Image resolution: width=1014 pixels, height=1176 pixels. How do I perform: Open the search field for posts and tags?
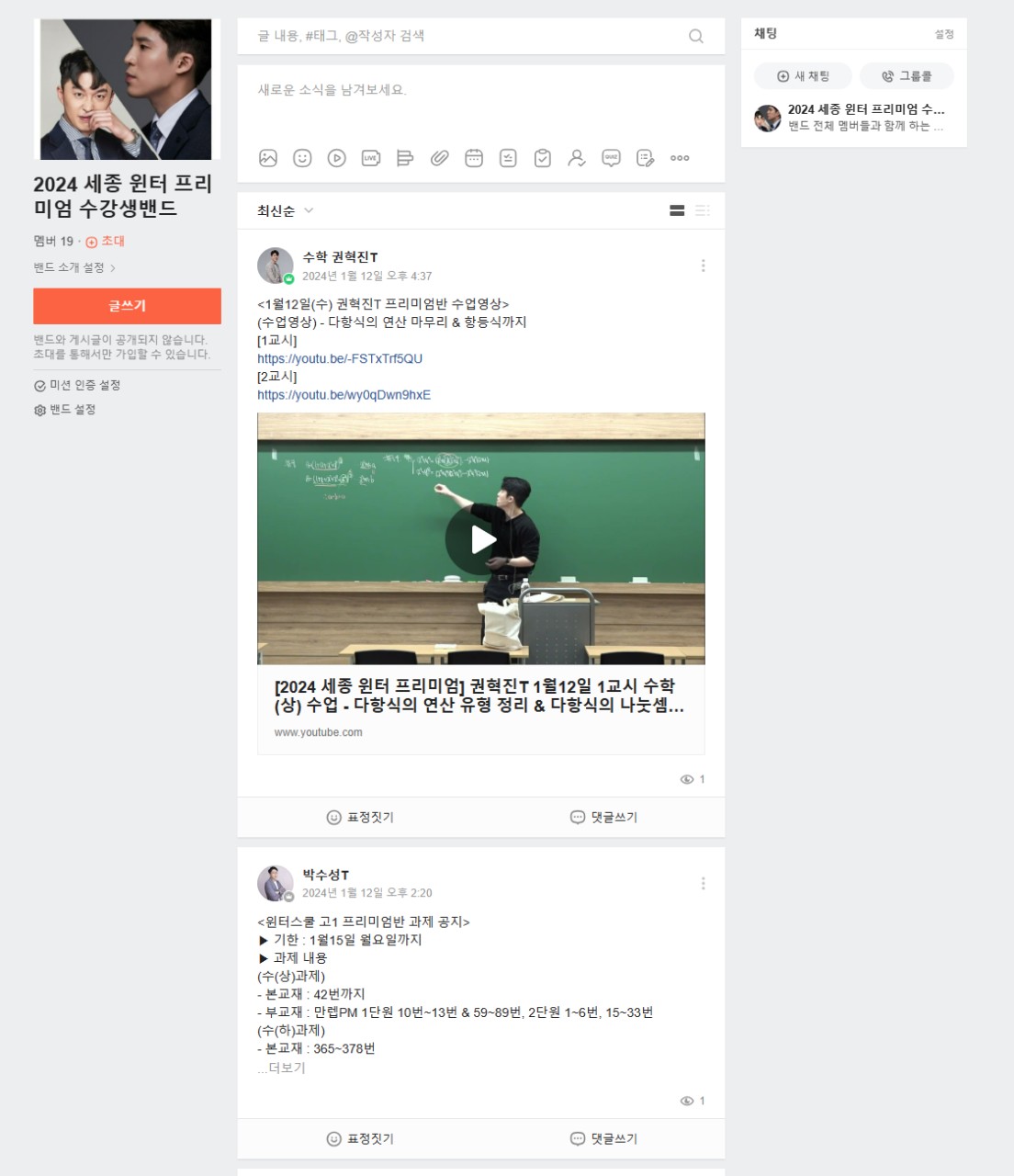tap(468, 36)
